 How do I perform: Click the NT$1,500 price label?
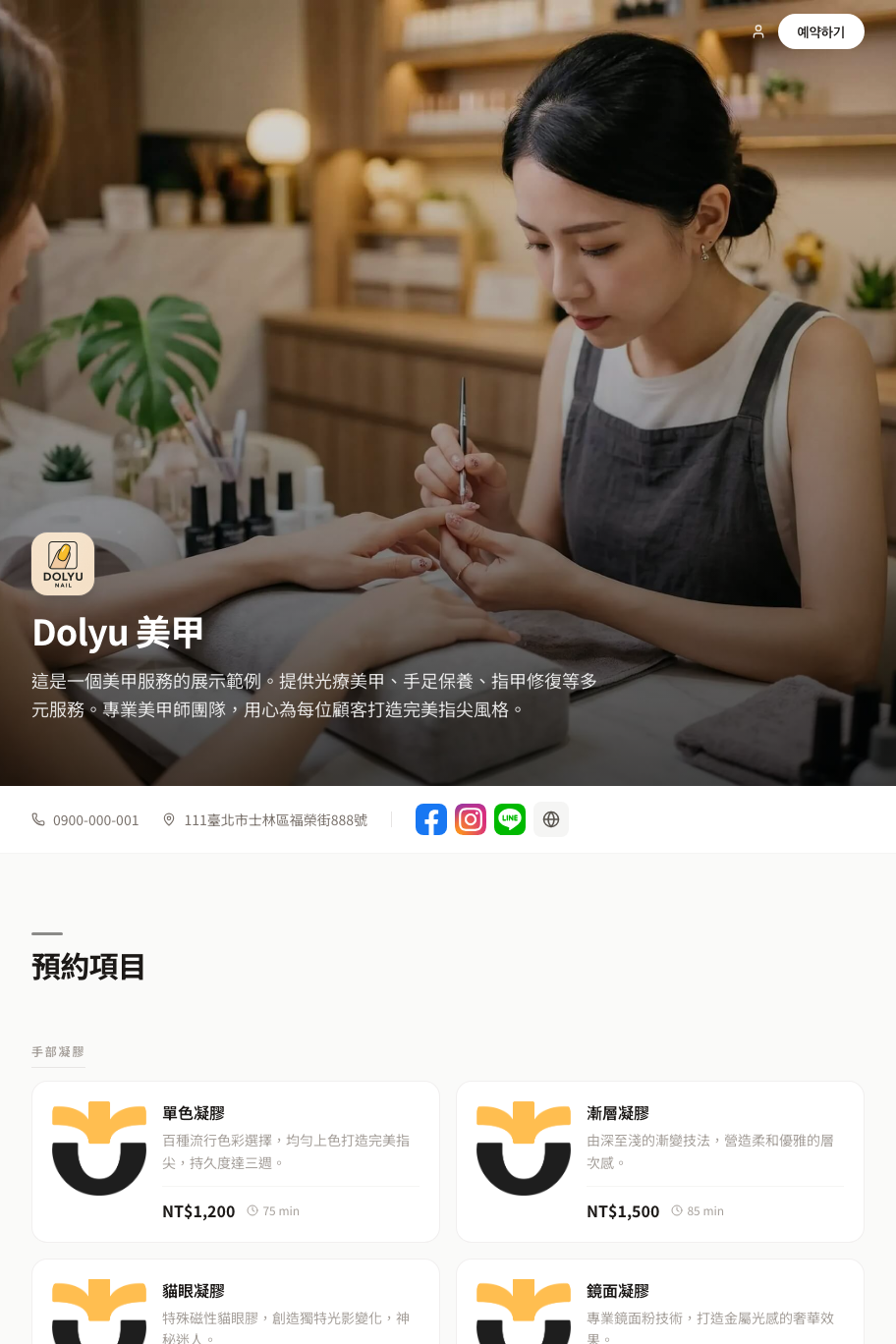[623, 1210]
